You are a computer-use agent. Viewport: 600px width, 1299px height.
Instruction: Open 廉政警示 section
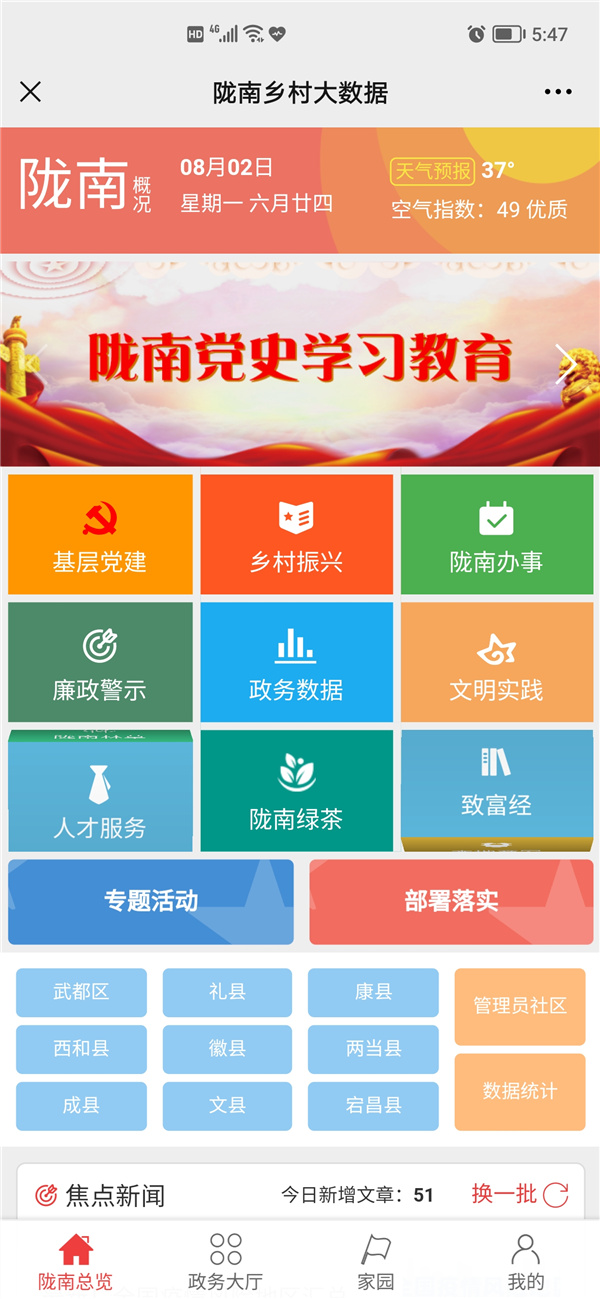(x=100, y=662)
